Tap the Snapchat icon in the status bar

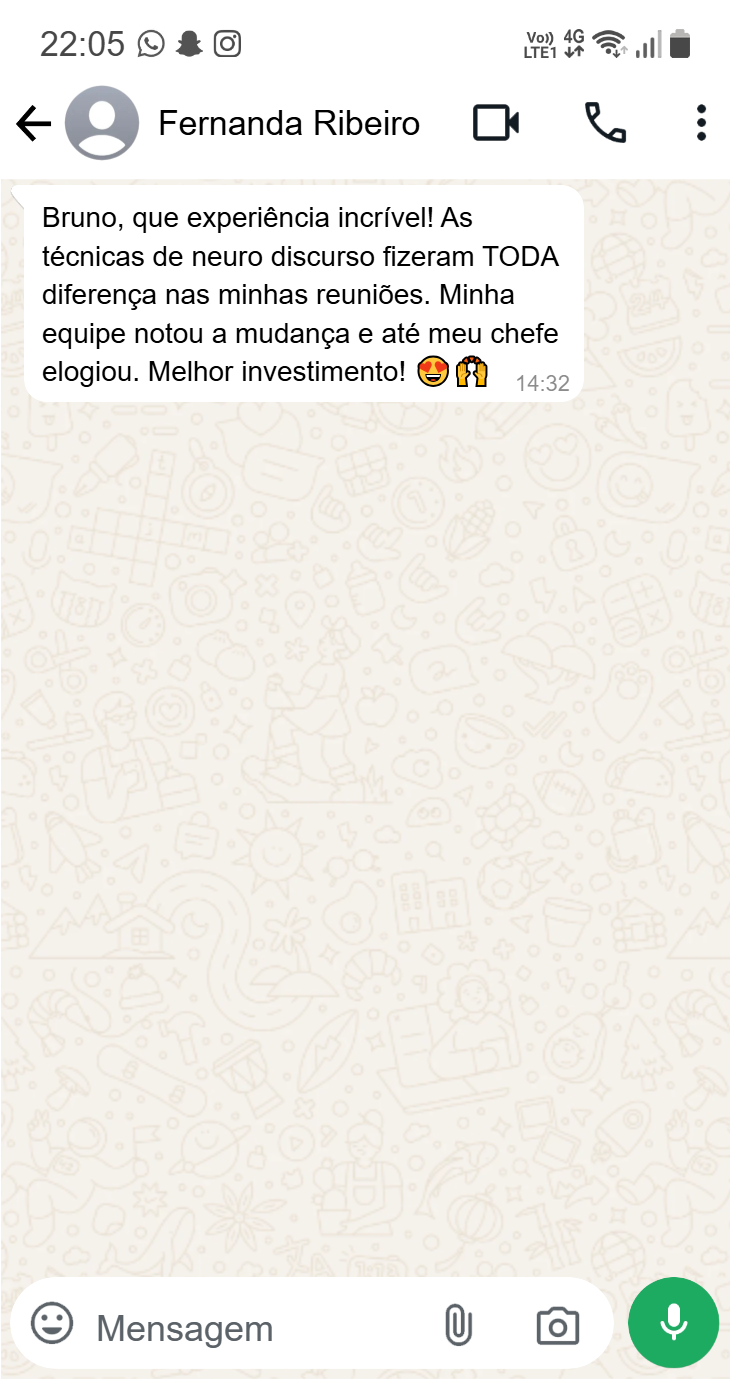click(188, 43)
